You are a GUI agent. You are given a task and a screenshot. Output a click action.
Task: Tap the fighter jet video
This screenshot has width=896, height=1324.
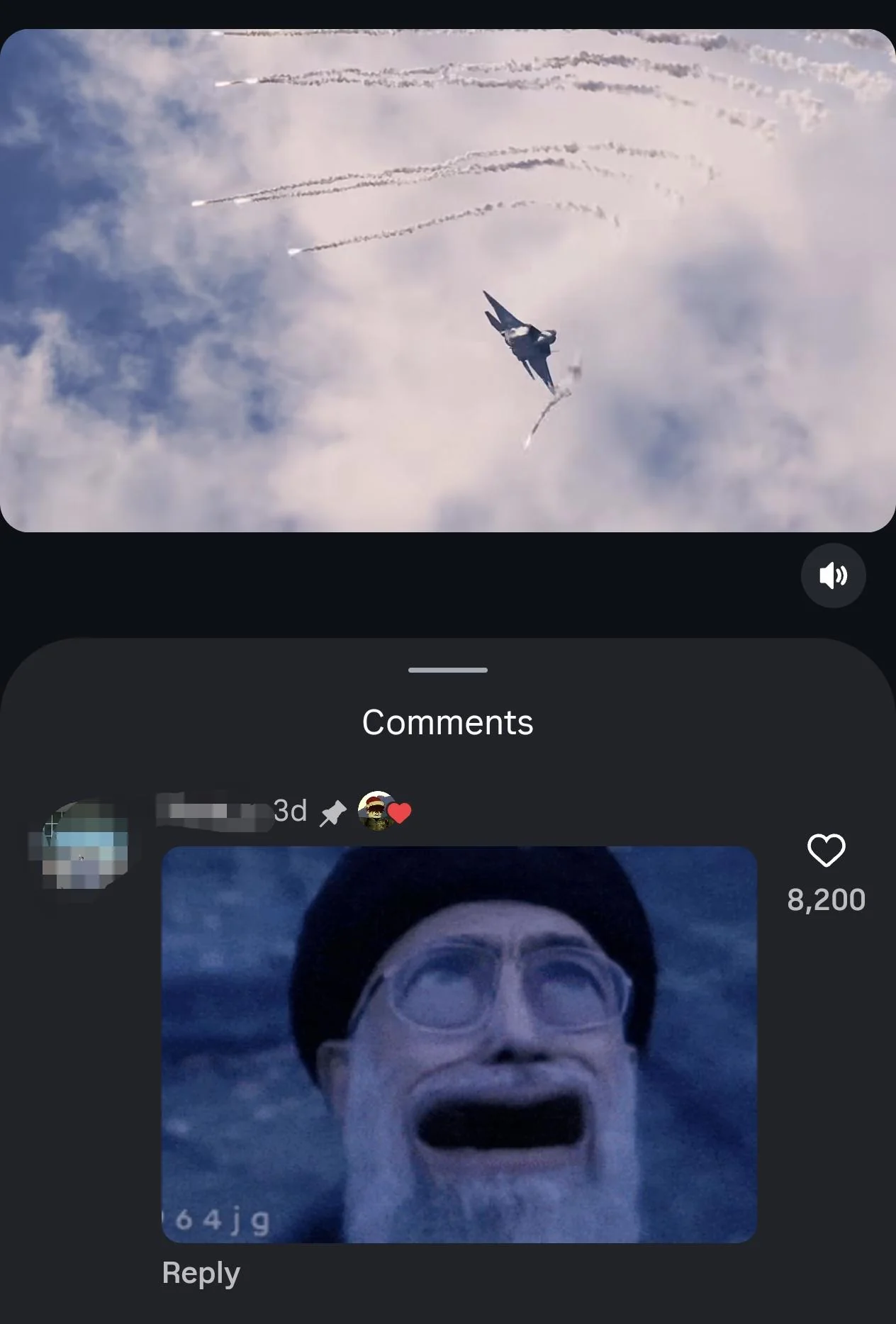(448, 281)
